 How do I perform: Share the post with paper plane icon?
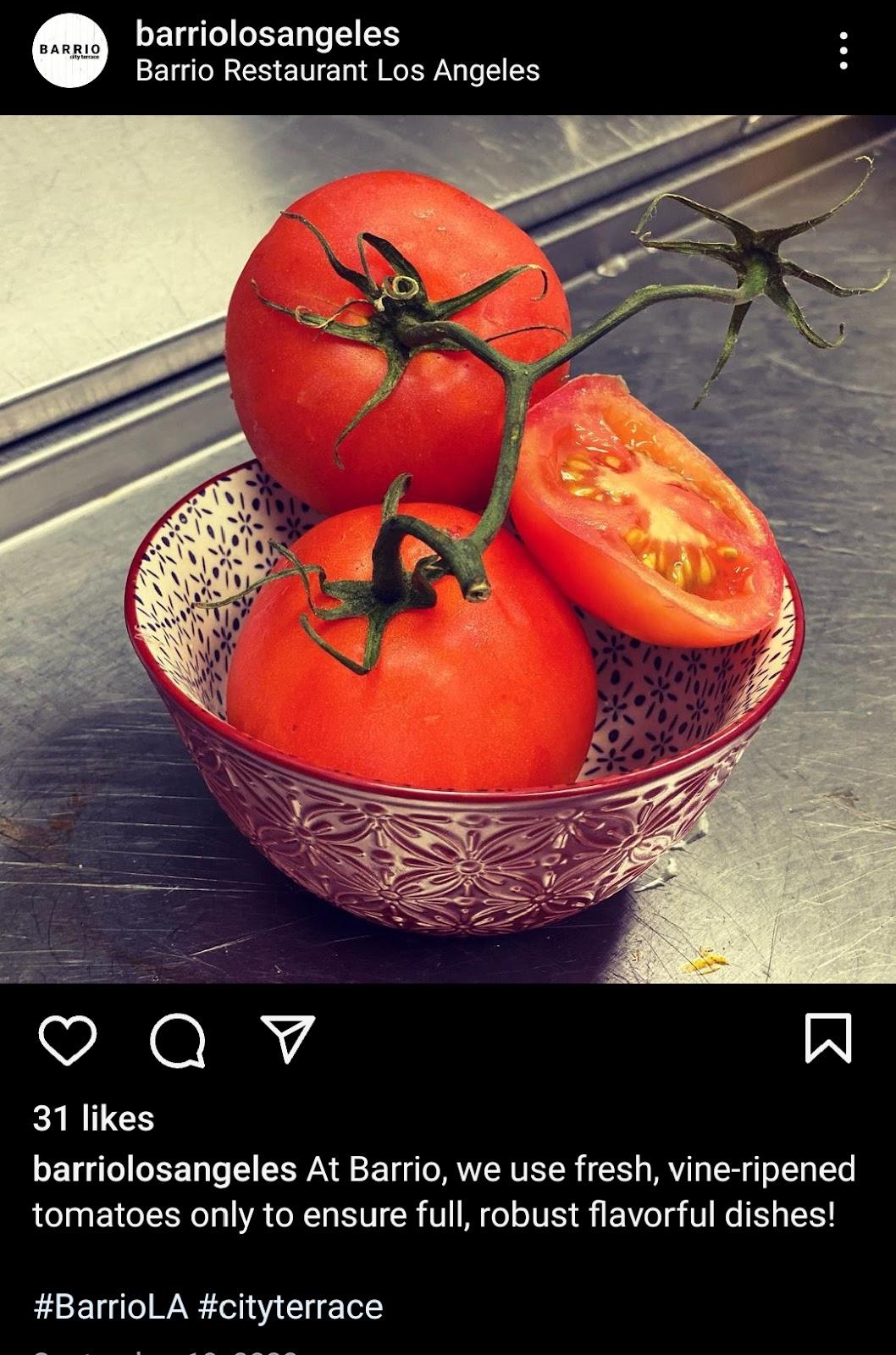pos(288,1037)
